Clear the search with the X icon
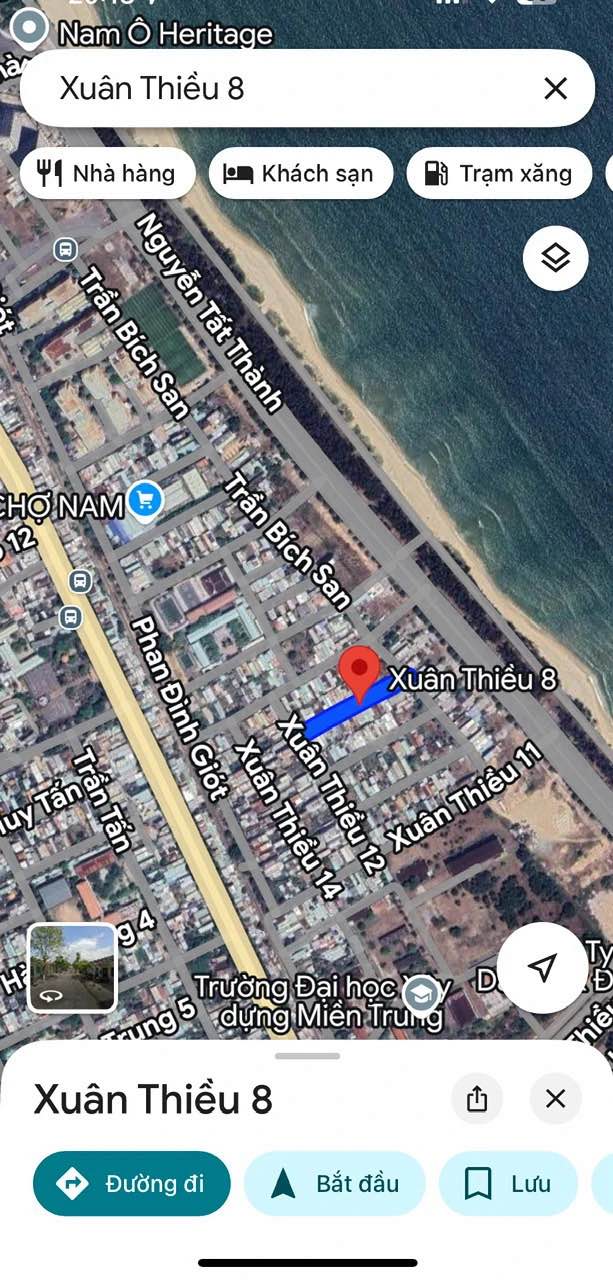This screenshot has width=613, height=1280. click(x=555, y=89)
